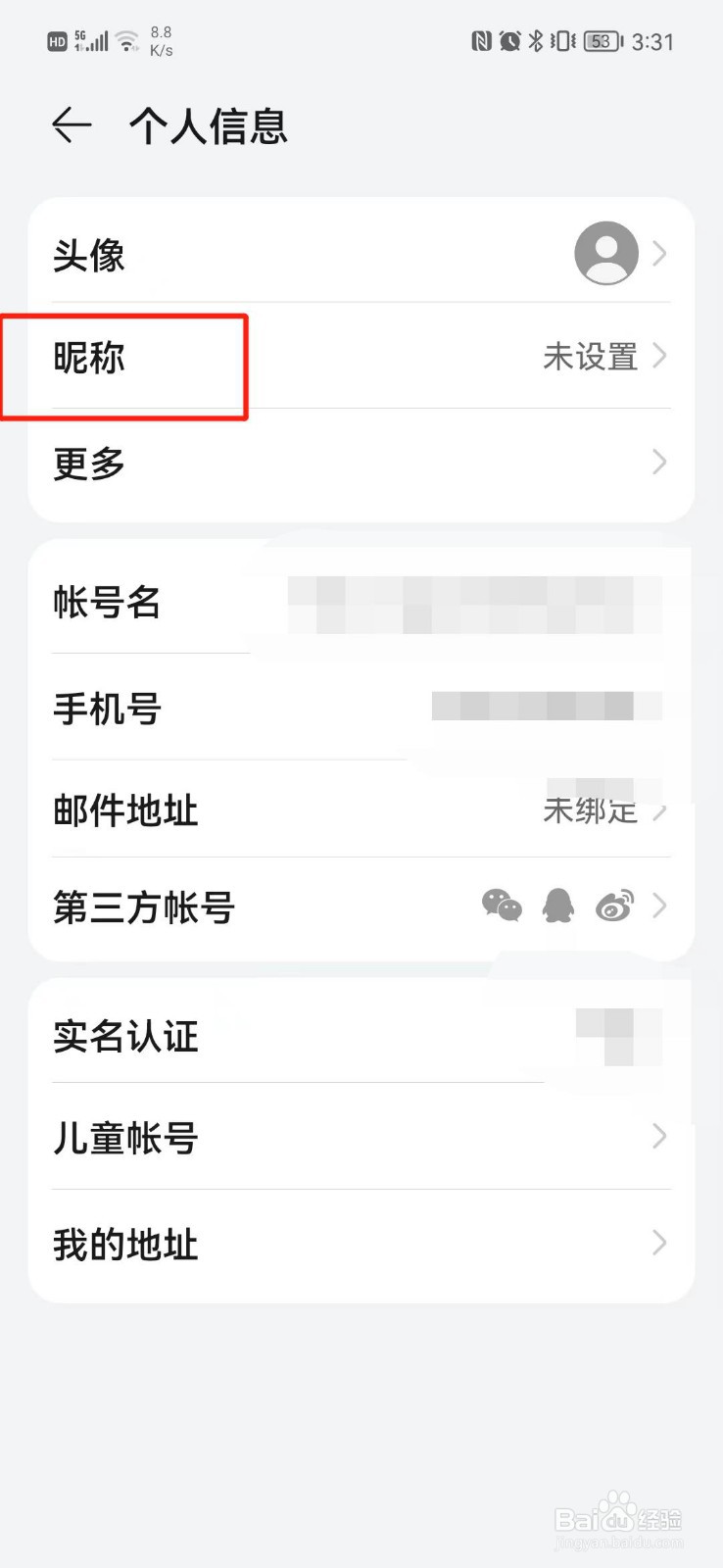
Task: Tap the WeChat icon under third-party accounts
Action: point(502,906)
